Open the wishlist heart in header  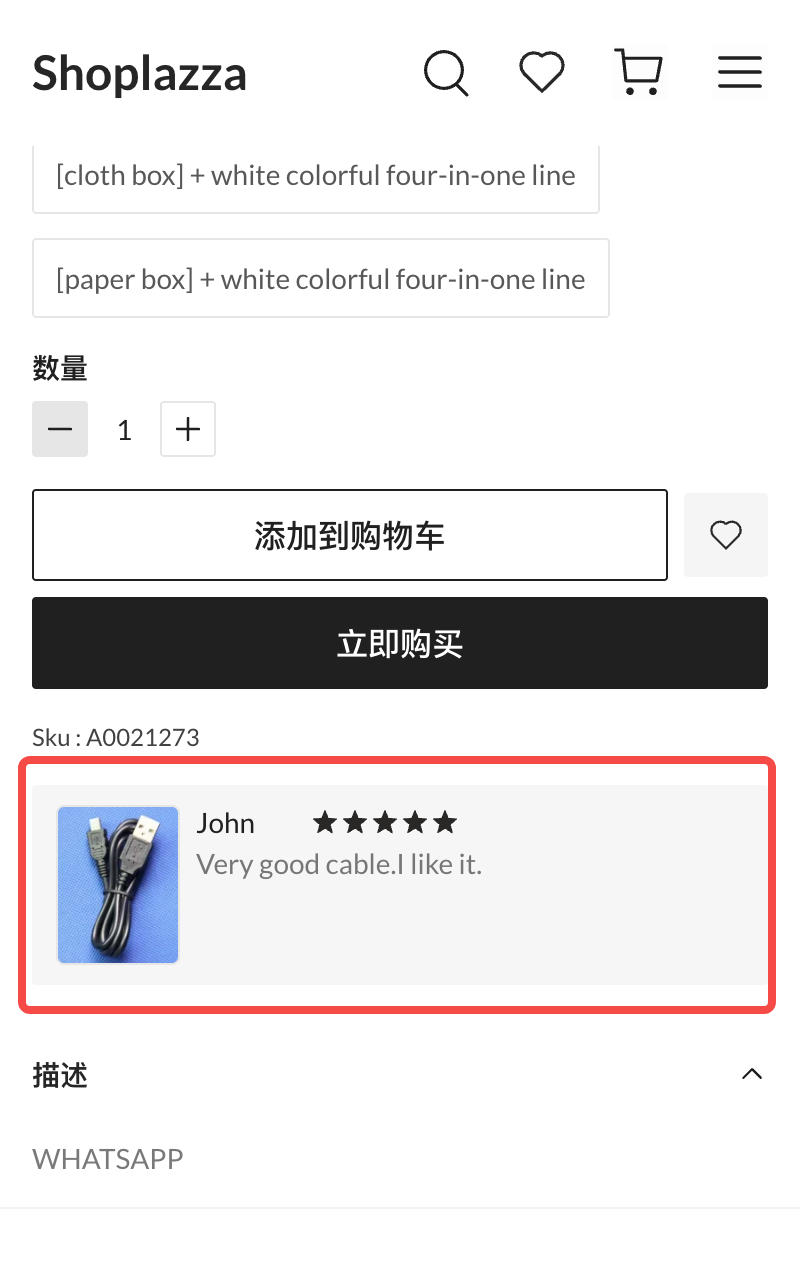542,73
